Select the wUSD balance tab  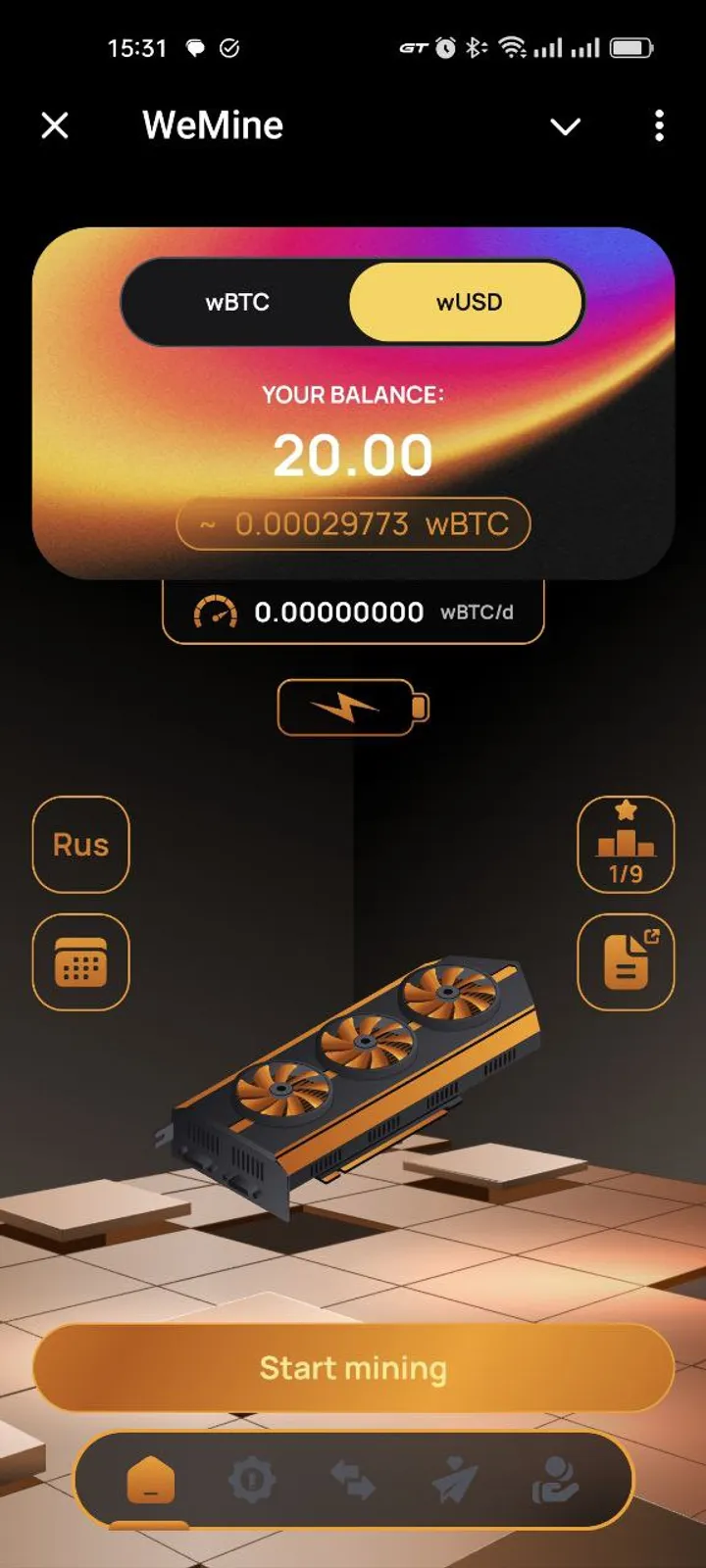468,302
